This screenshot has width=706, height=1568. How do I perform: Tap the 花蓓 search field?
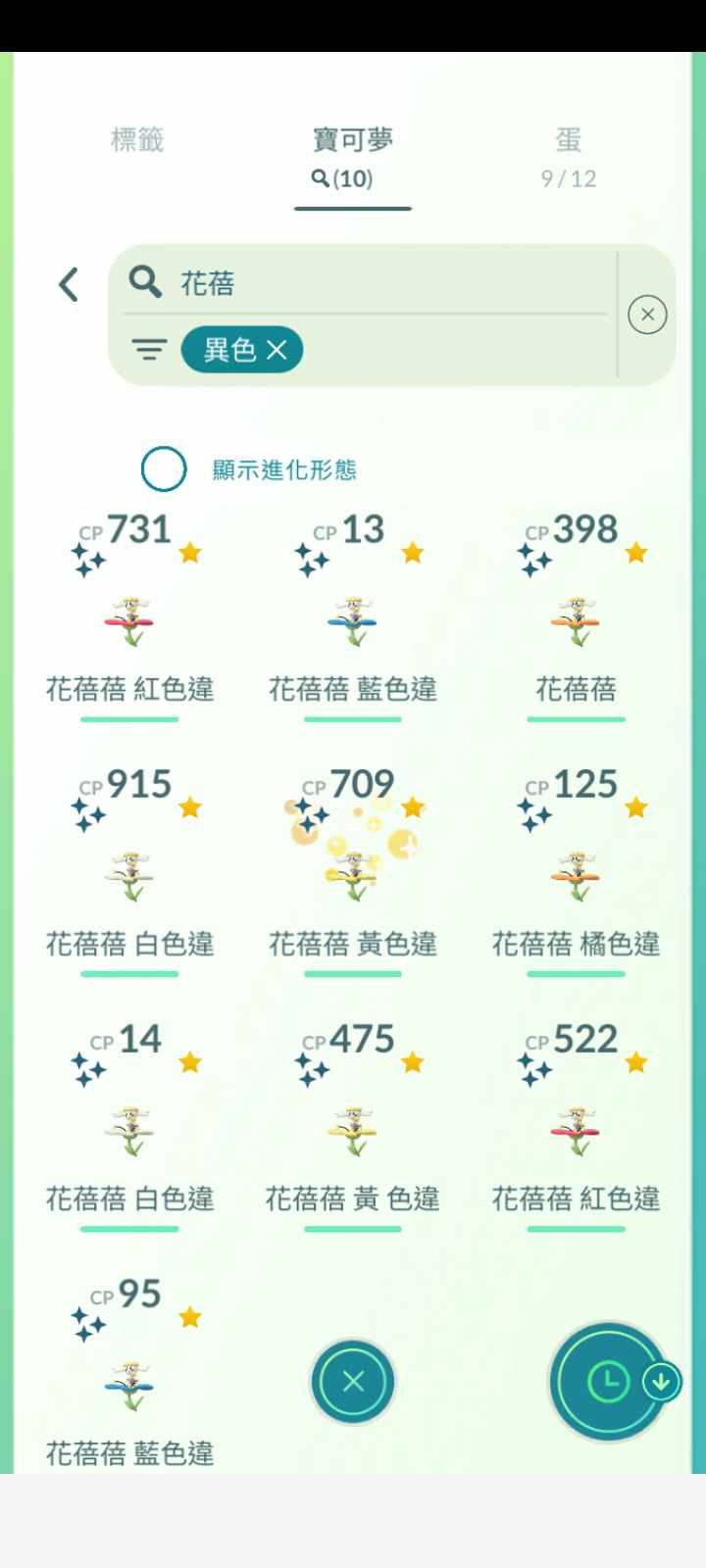(373, 283)
